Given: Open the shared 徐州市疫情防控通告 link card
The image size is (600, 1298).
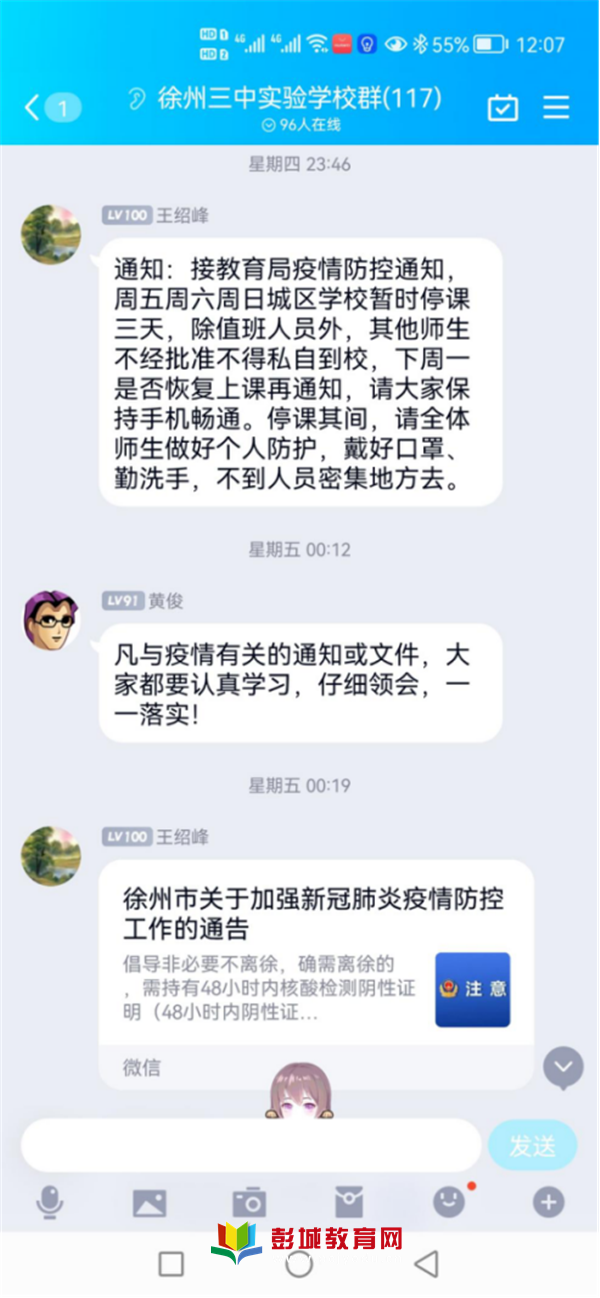Looking at the screenshot, I should [315, 958].
